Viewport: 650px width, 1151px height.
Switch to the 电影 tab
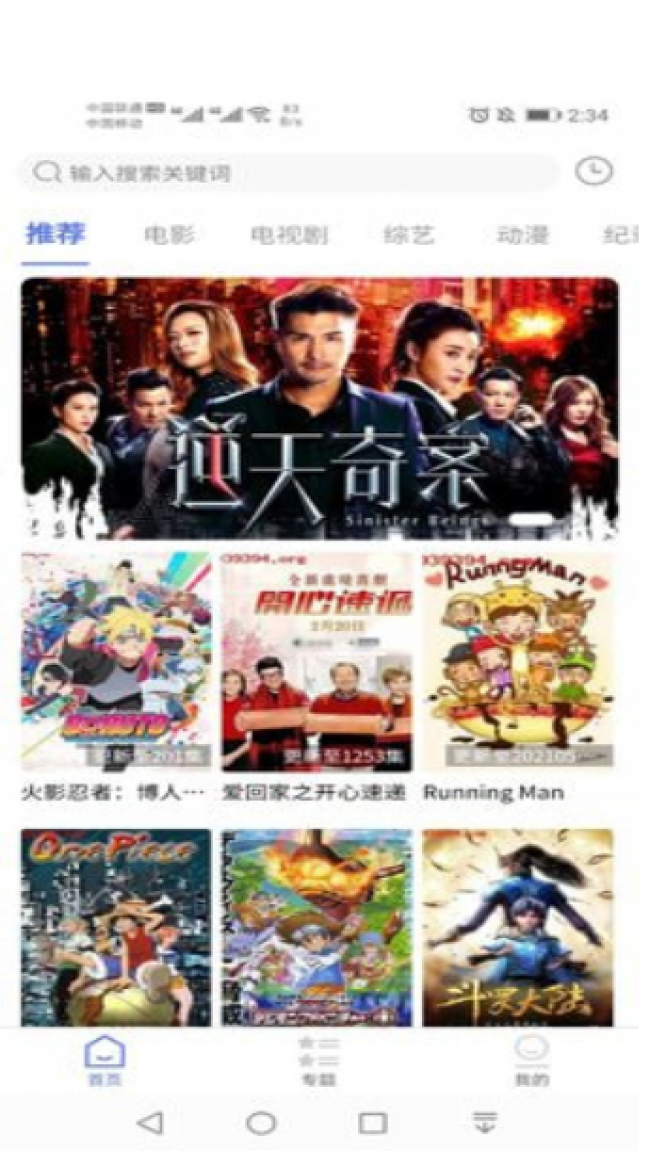click(x=169, y=236)
